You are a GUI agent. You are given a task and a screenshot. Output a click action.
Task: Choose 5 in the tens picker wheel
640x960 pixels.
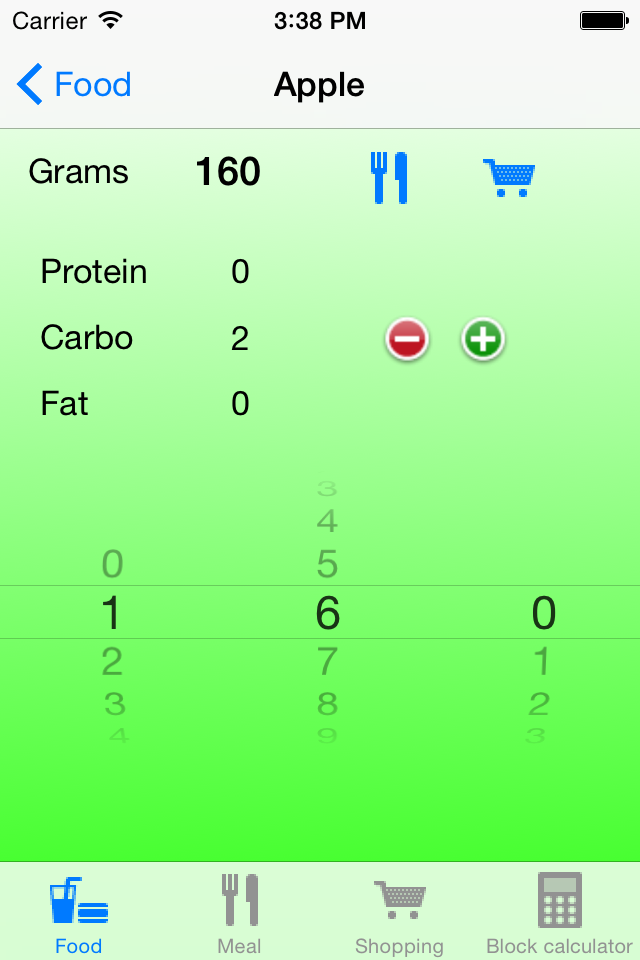pos(327,565)
